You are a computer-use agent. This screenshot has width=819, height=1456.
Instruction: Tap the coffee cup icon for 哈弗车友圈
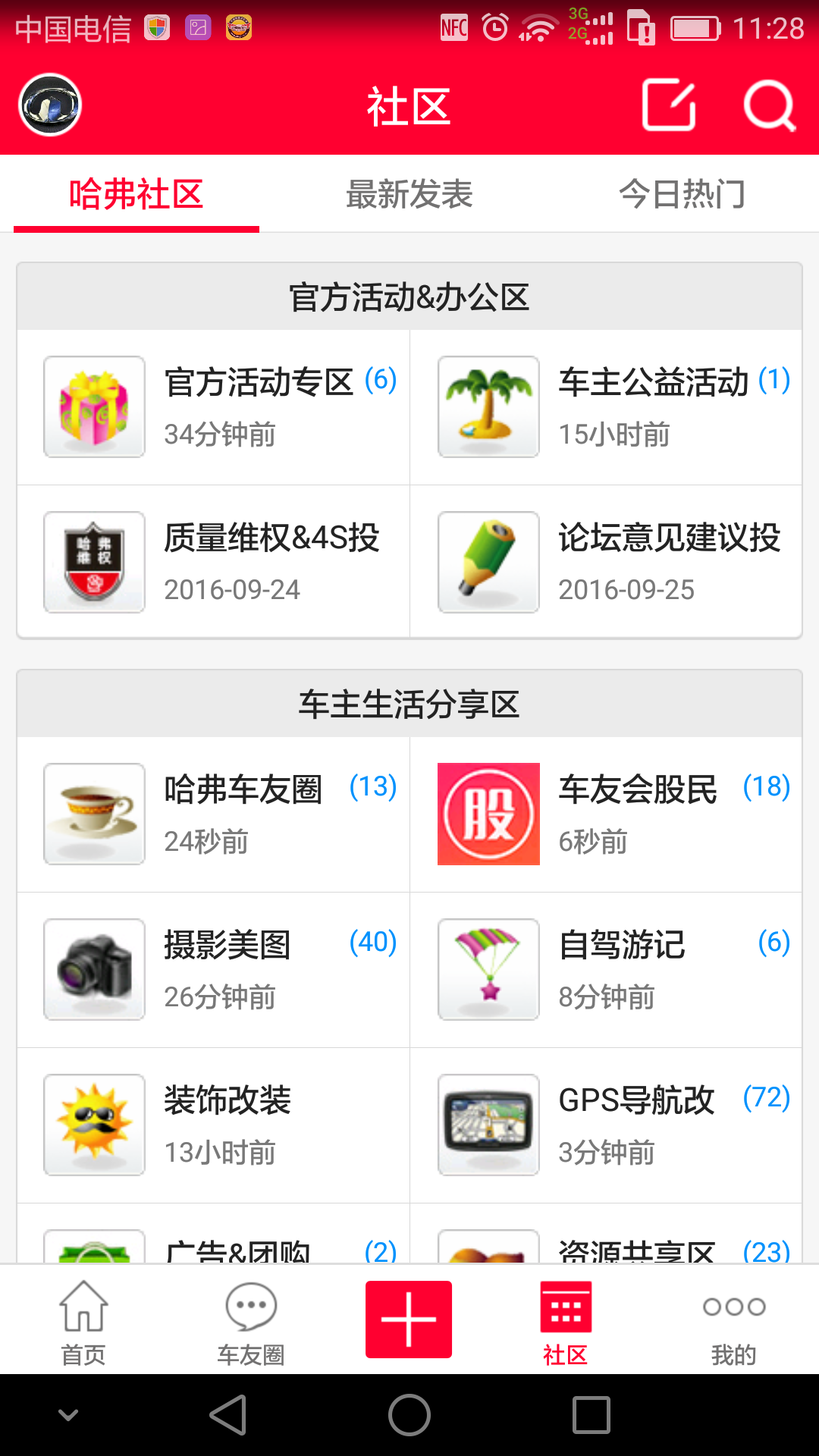click(x=93, y=814)
